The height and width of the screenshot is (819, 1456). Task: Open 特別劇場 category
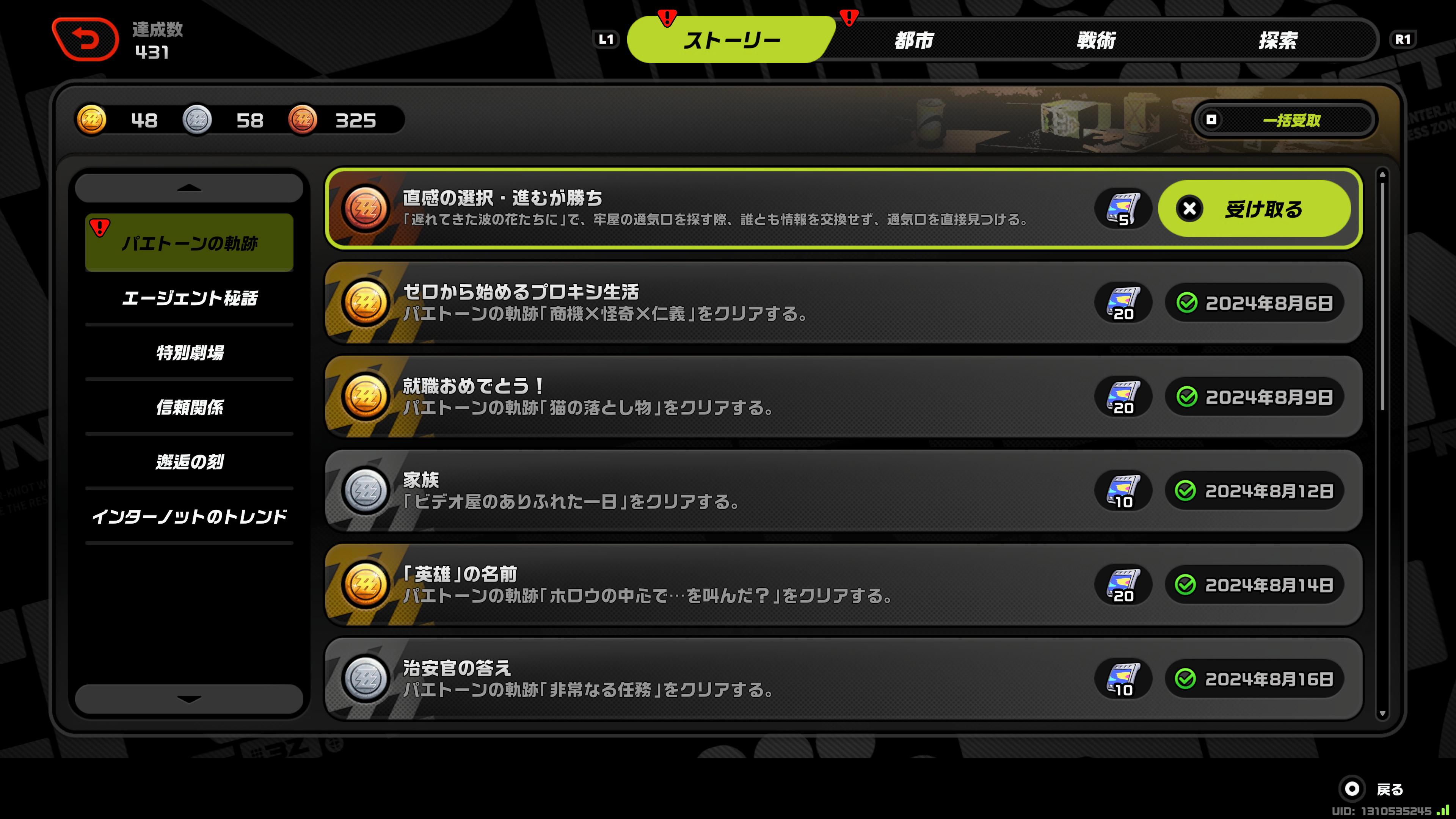coord(189,353)
